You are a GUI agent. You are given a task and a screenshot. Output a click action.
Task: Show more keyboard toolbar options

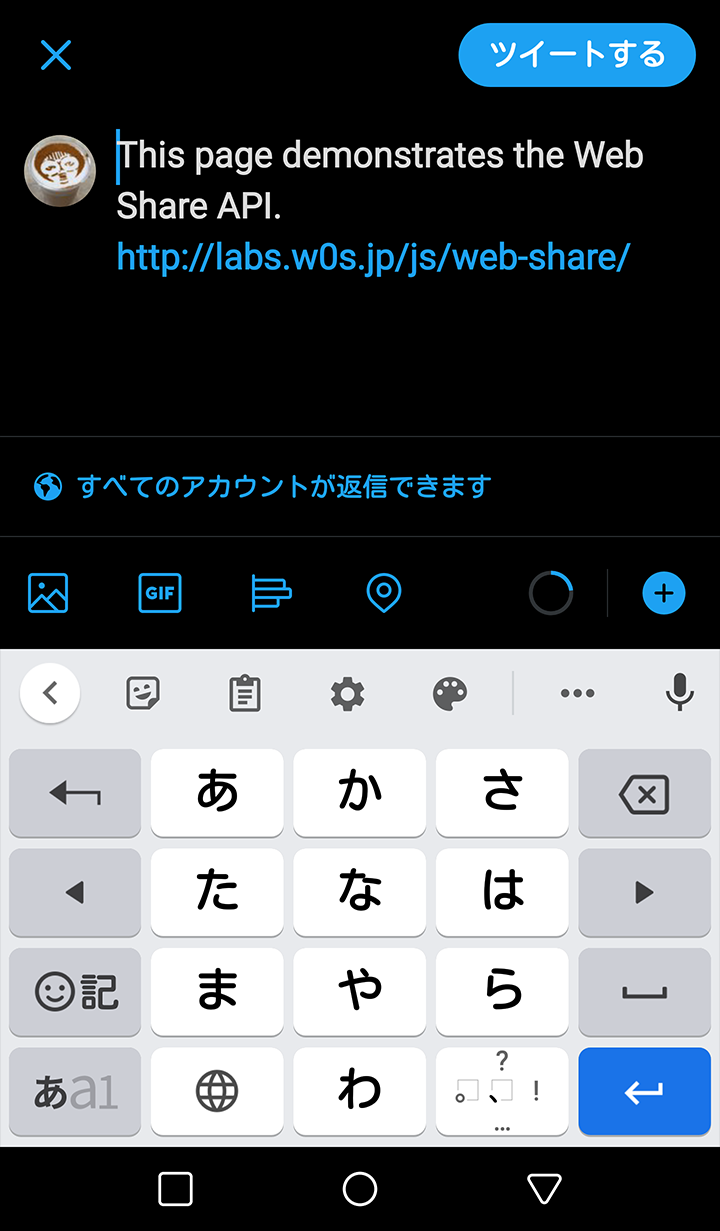[578, 693]
